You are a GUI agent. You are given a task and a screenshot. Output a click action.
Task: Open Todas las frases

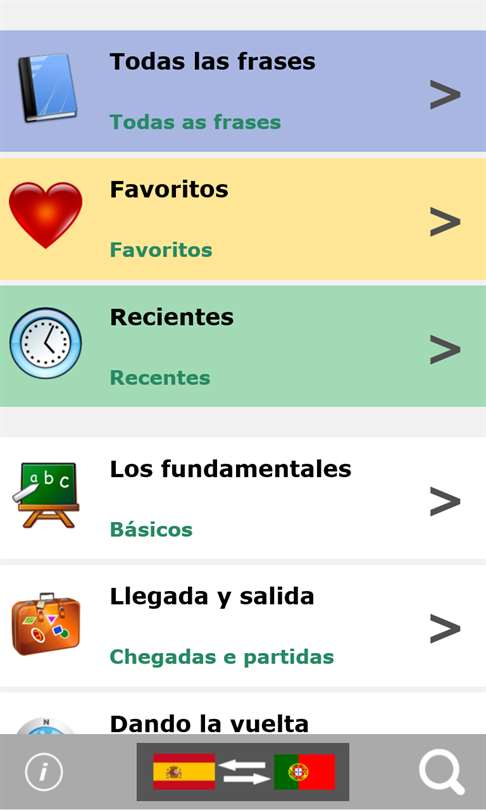tap(243, 91)
